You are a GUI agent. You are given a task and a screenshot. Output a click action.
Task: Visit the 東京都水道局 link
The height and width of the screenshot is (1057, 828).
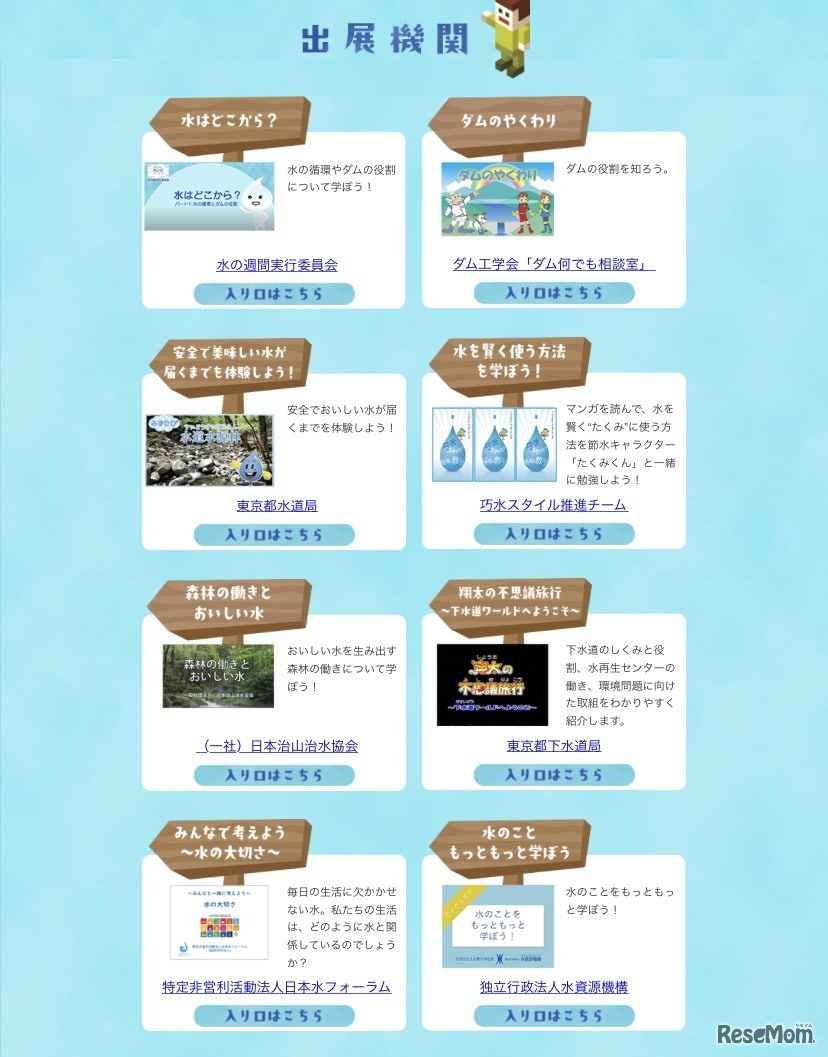(x=277, y=506)
